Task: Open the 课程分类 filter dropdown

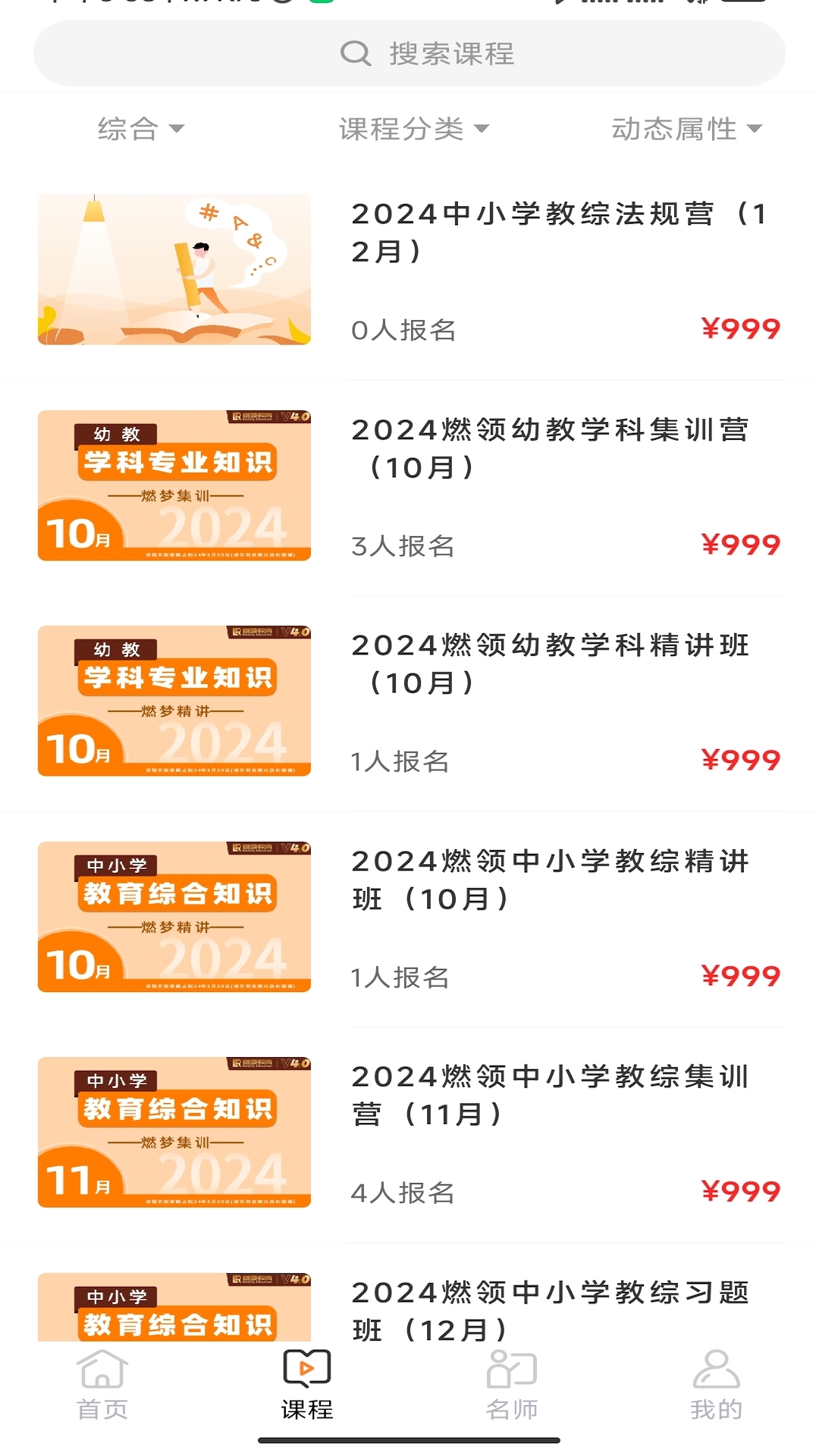Action: (414, 129)
